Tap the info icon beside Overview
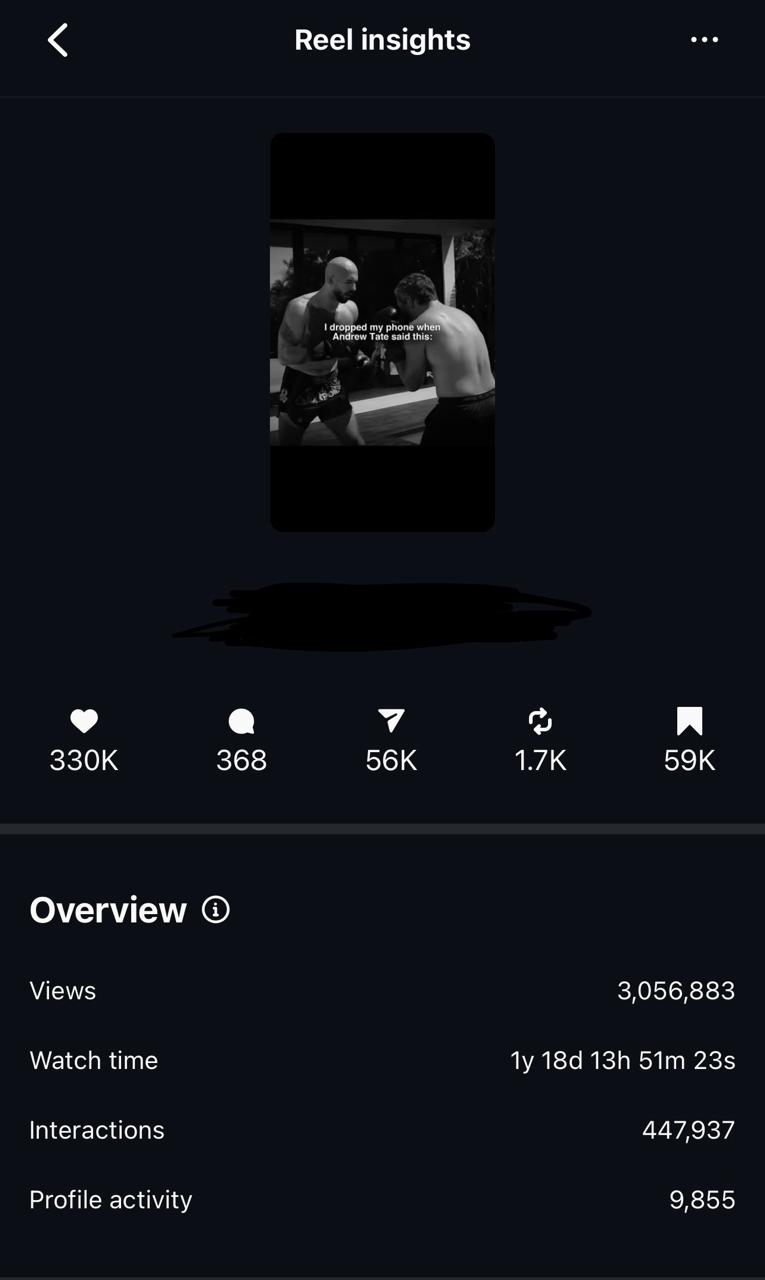The image size is (765, 1280). (216, 910)
